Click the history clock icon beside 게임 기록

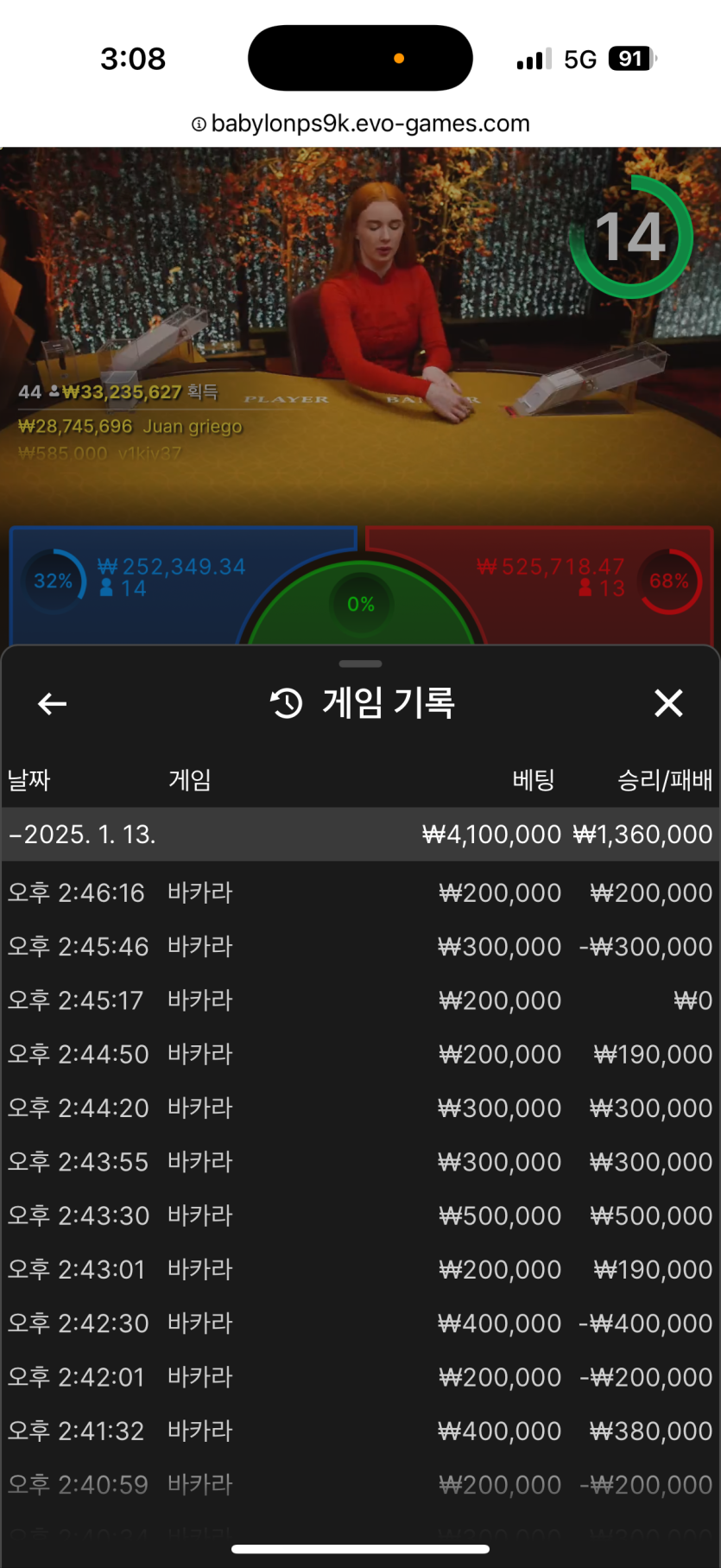[x=285, y=703]
